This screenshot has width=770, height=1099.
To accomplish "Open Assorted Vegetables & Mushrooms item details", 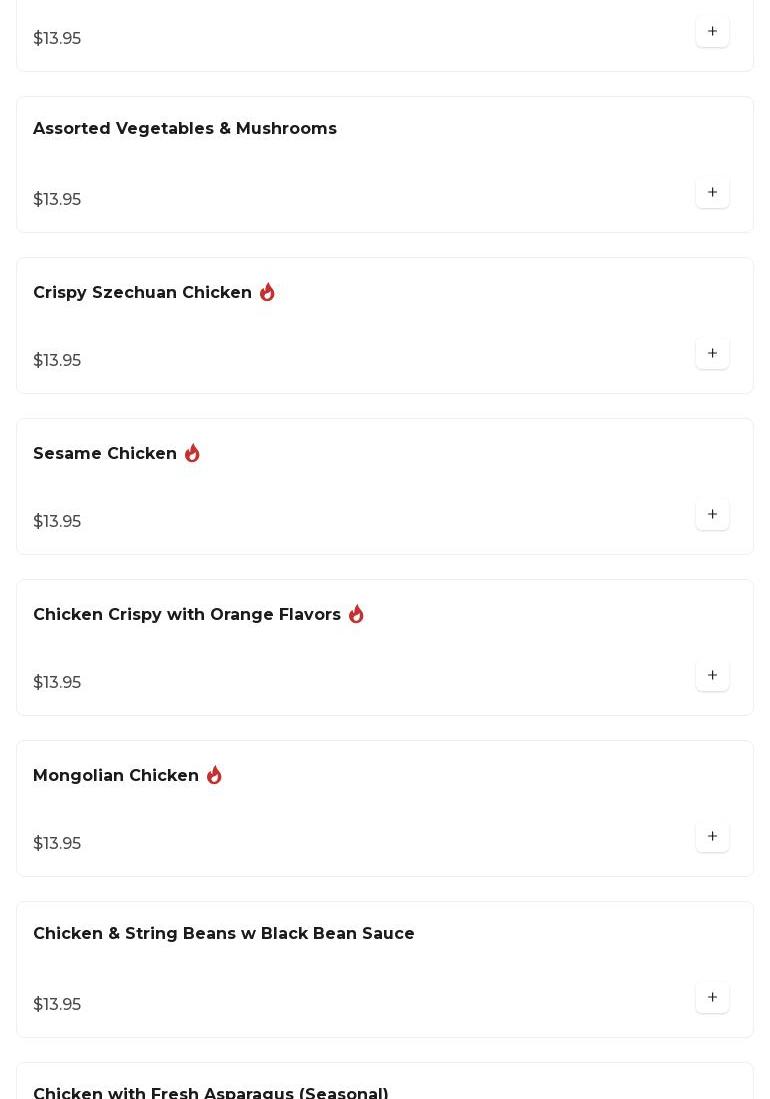I will click(x=185, y=129).
